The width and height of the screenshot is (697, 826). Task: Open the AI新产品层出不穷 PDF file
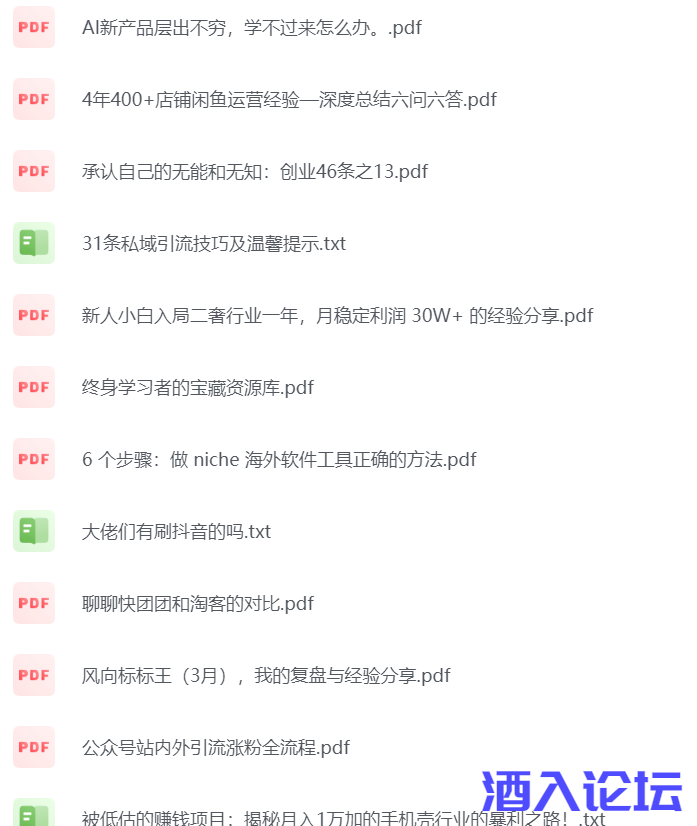click(x=251, y=28)
